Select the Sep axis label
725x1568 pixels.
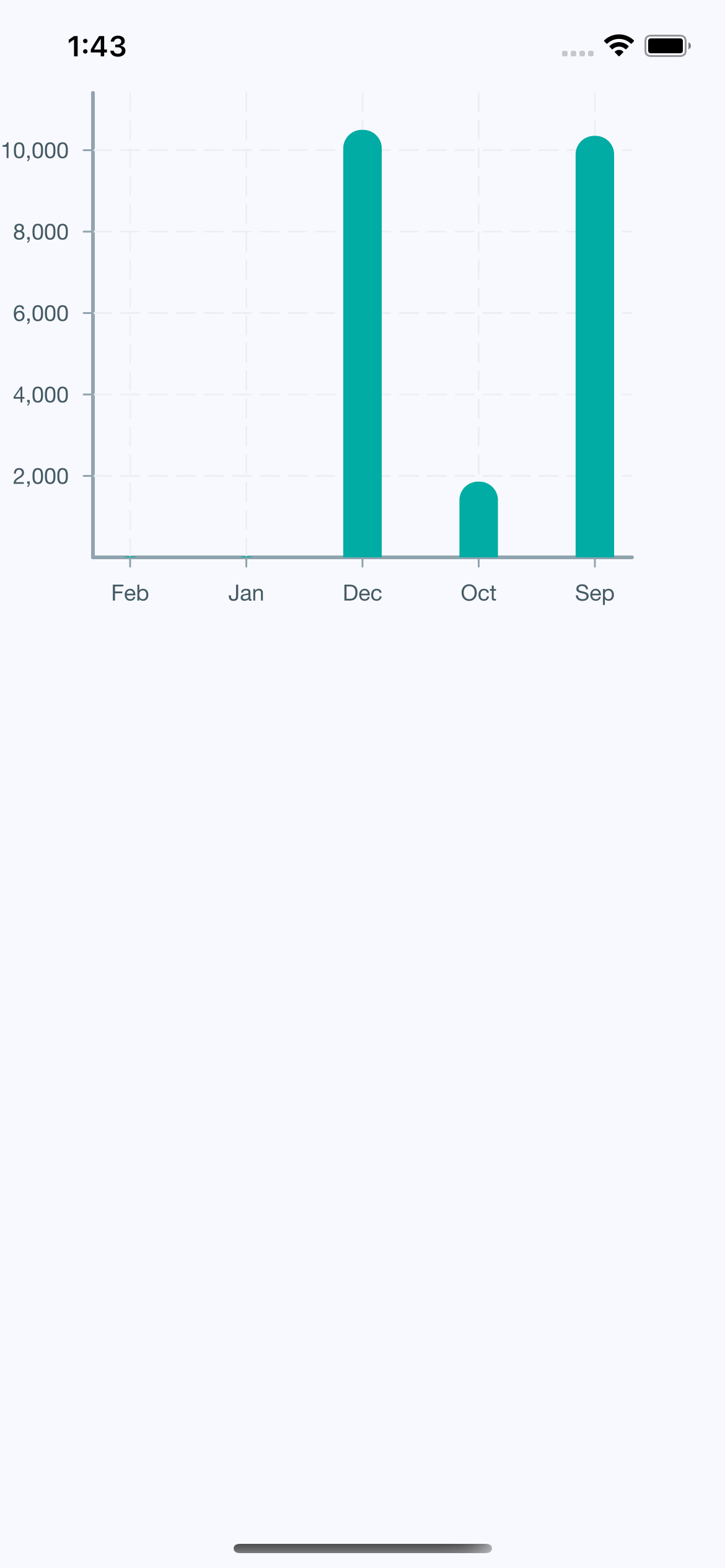click(x=595, y=593)
